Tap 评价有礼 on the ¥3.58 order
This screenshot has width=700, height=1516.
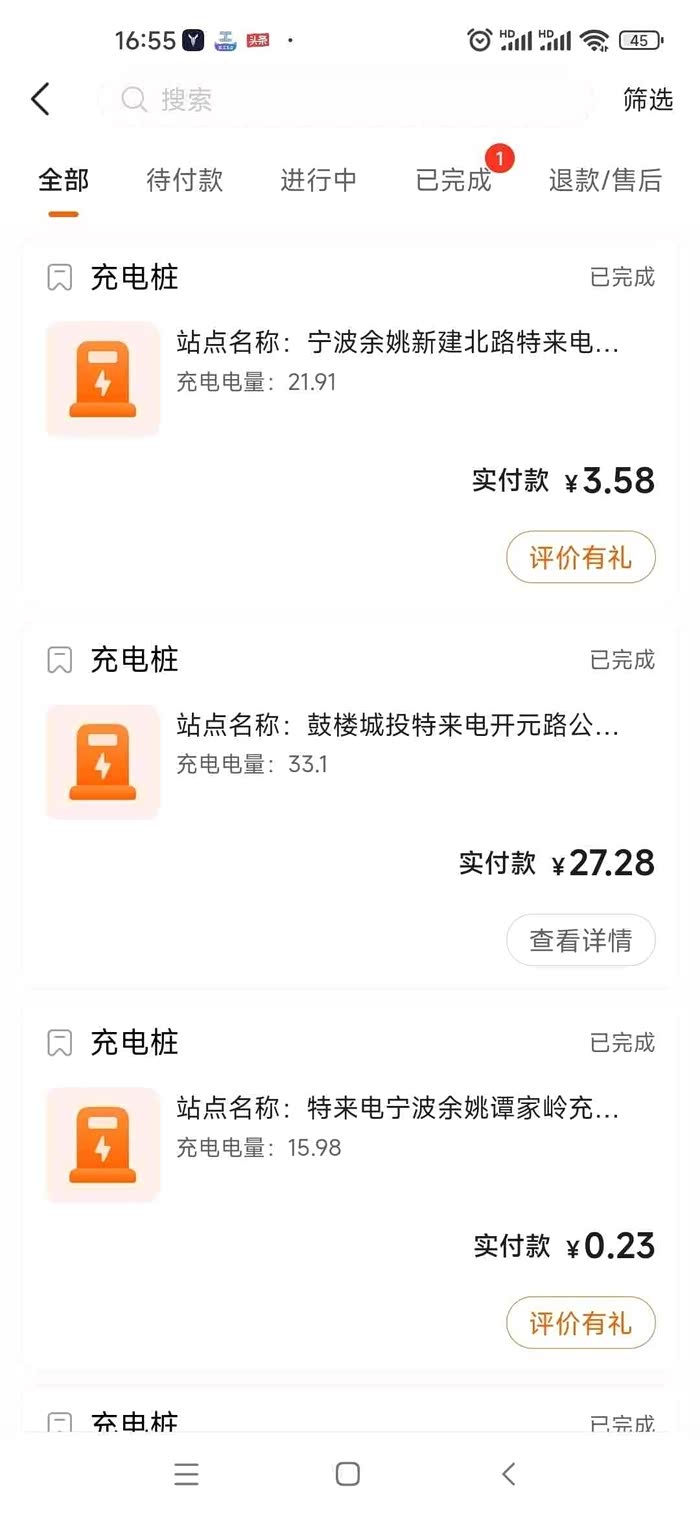pos(580,557)
